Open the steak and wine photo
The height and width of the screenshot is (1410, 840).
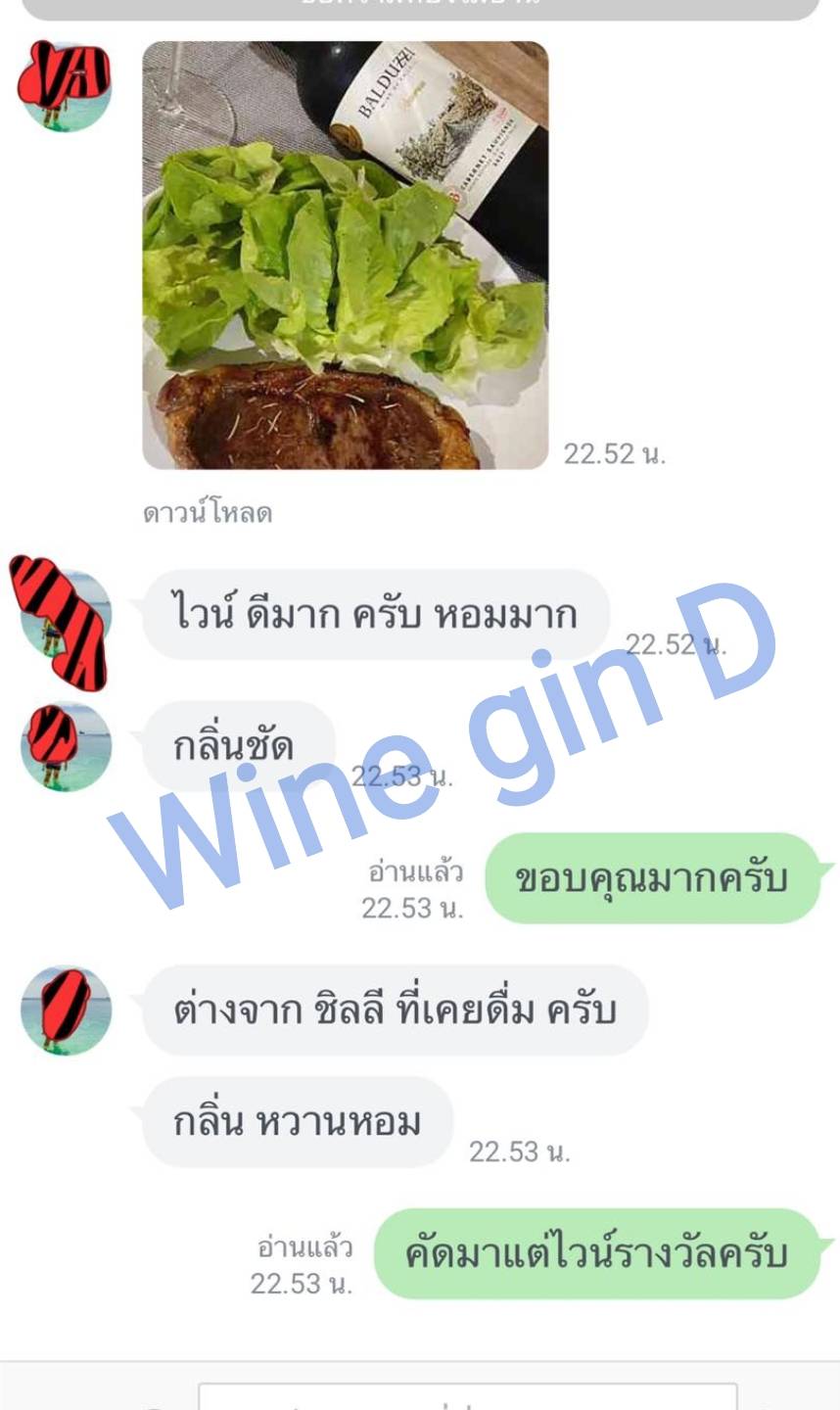(x=345, y=255)
